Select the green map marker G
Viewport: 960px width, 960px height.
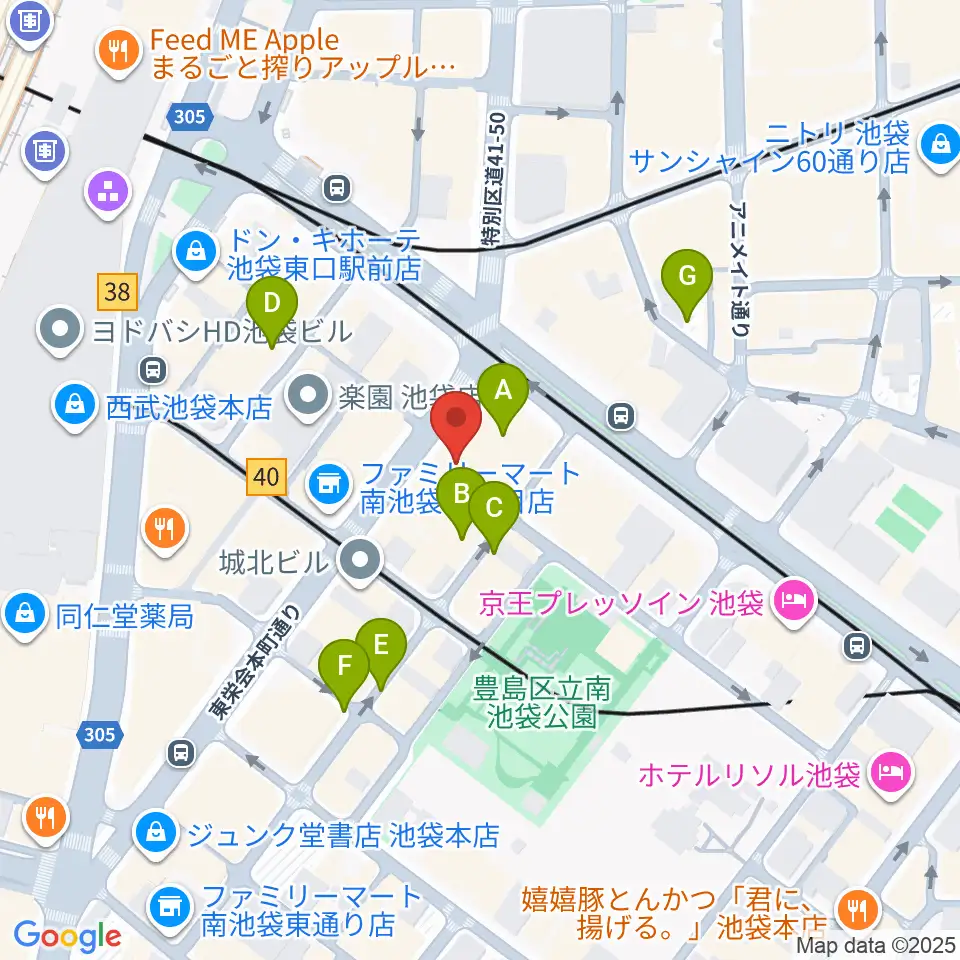click(x=687, y=281)
